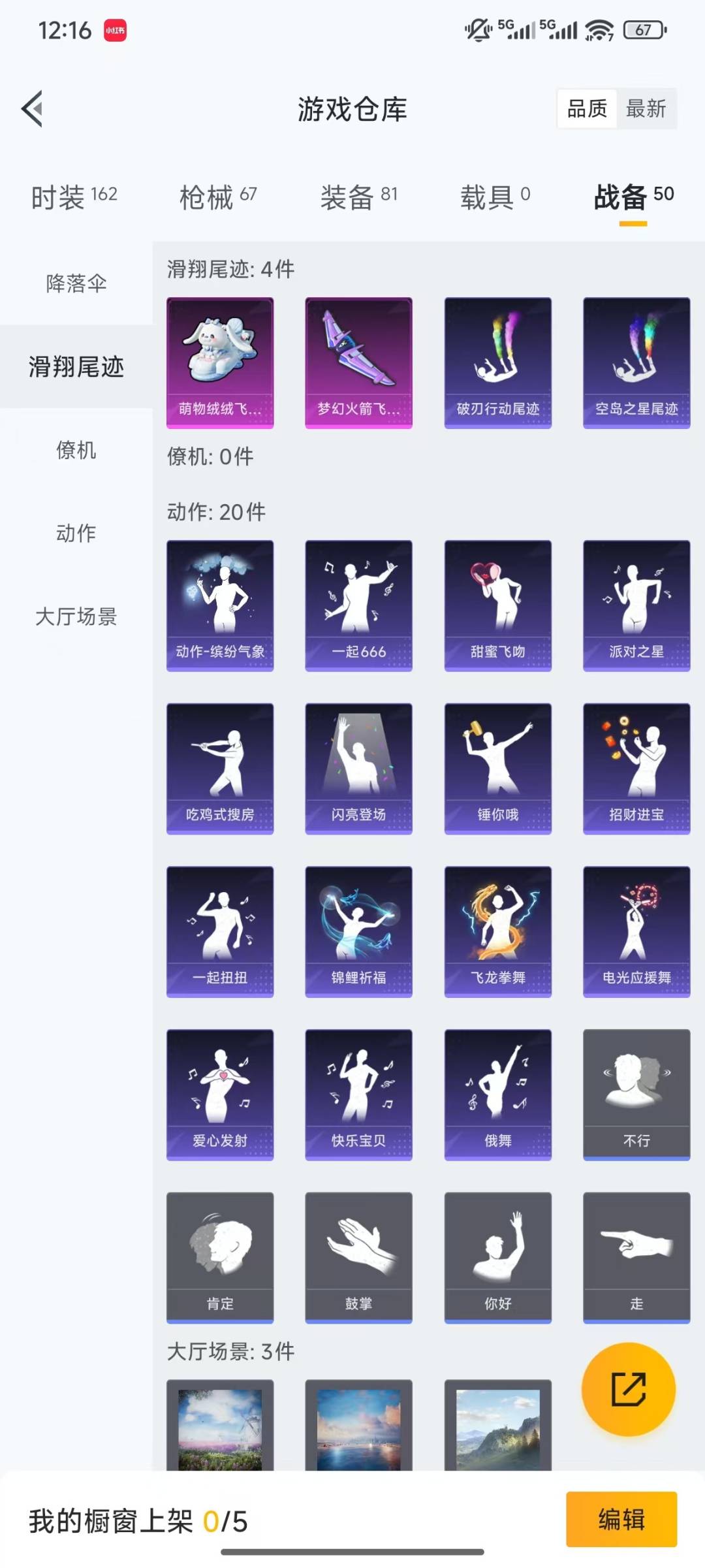Open the 萌物绒绒飞 glide trail item
Viewport: 705px width, 1568px height.
click(220, 362)
